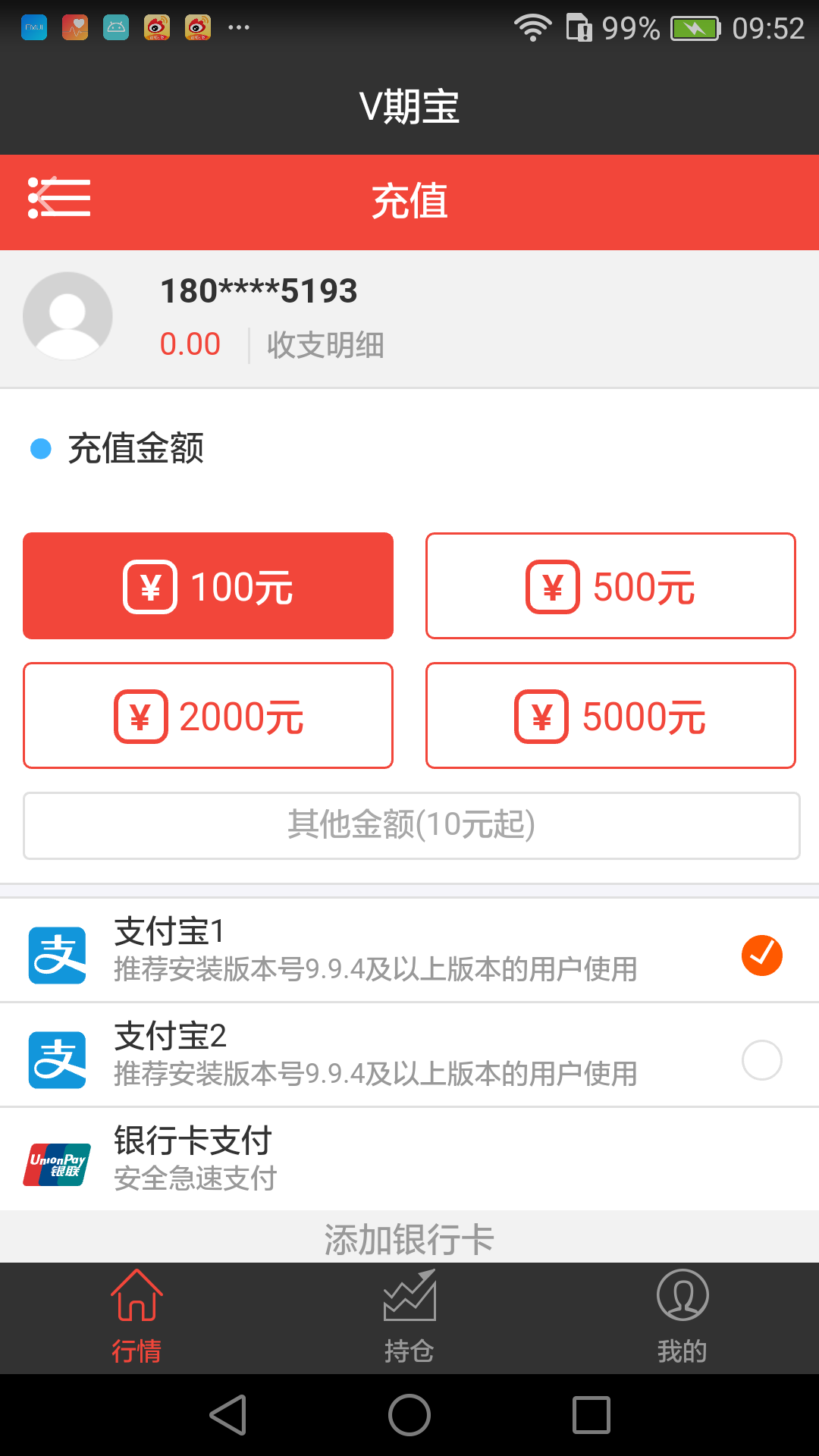
Task: Click 其他金额 custom amount option
Action: [409, 824]
